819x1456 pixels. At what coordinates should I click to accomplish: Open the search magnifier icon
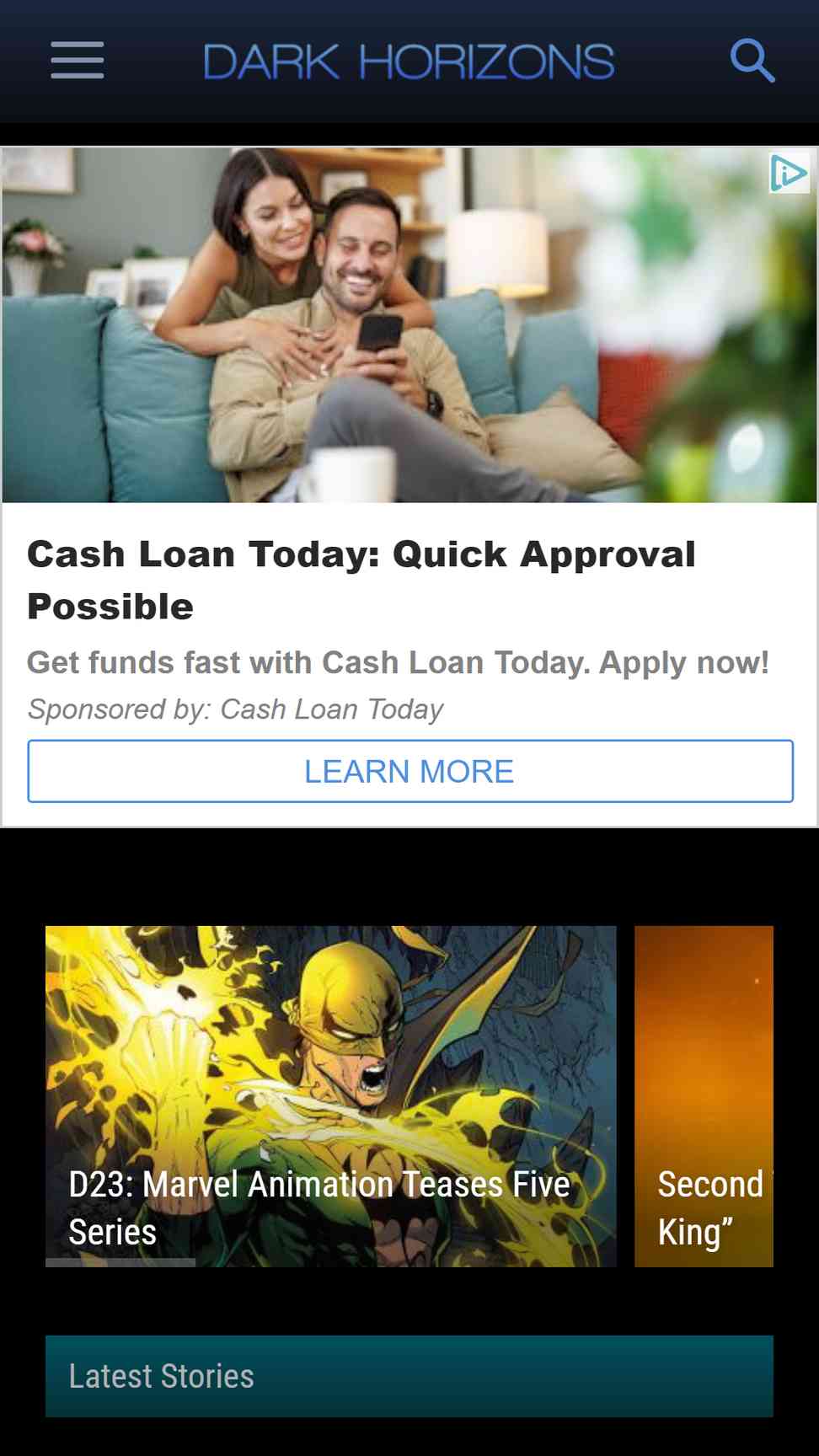tap(752, 61)
